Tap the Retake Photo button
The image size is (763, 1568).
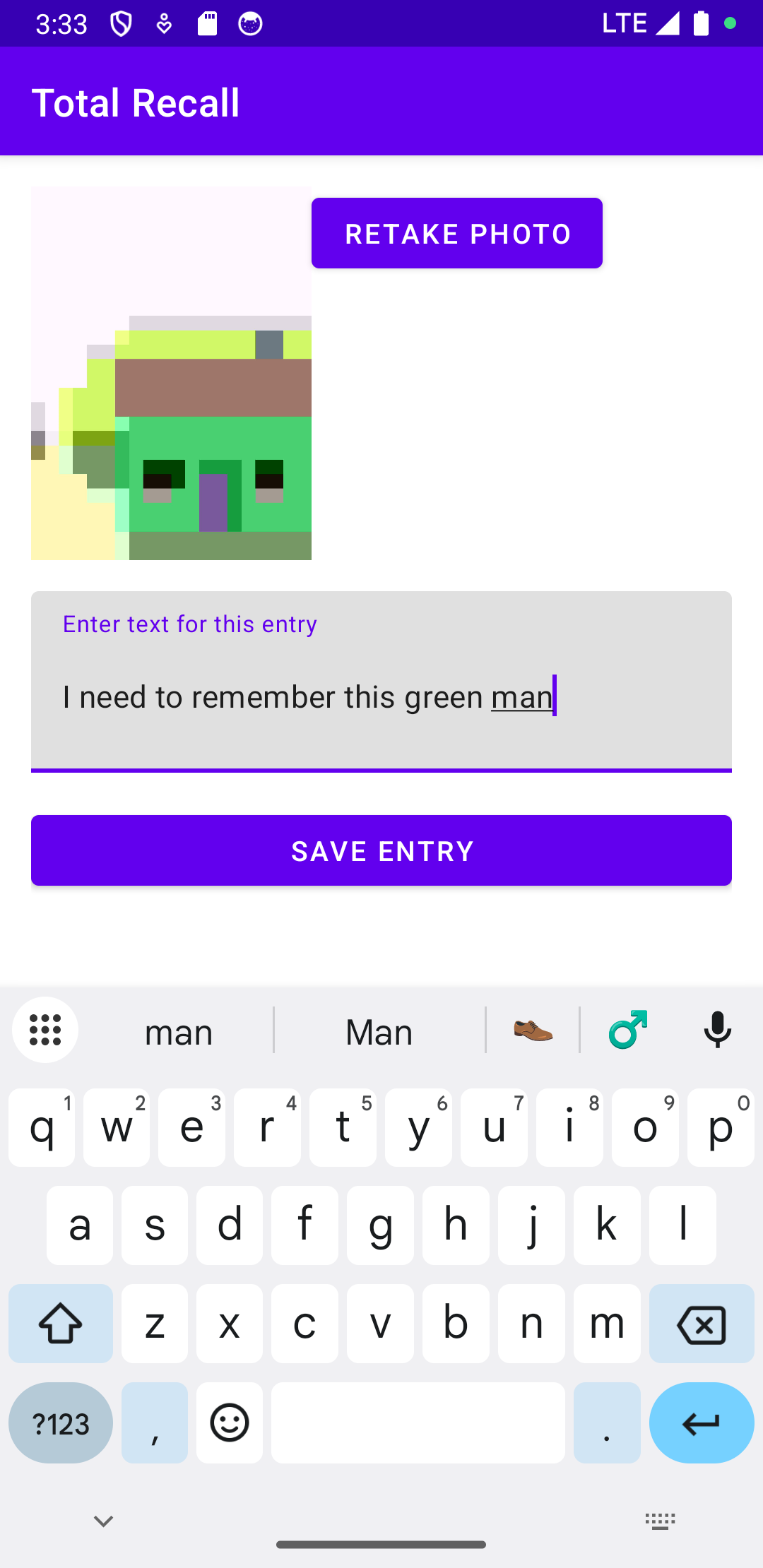(456, 233)
